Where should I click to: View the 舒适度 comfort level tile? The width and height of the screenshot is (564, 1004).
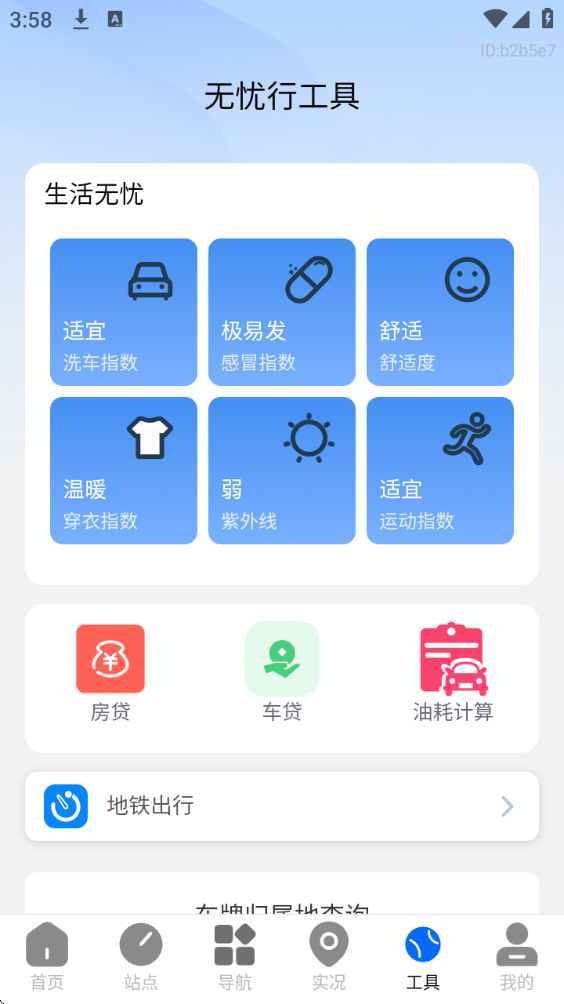(440, 312)
